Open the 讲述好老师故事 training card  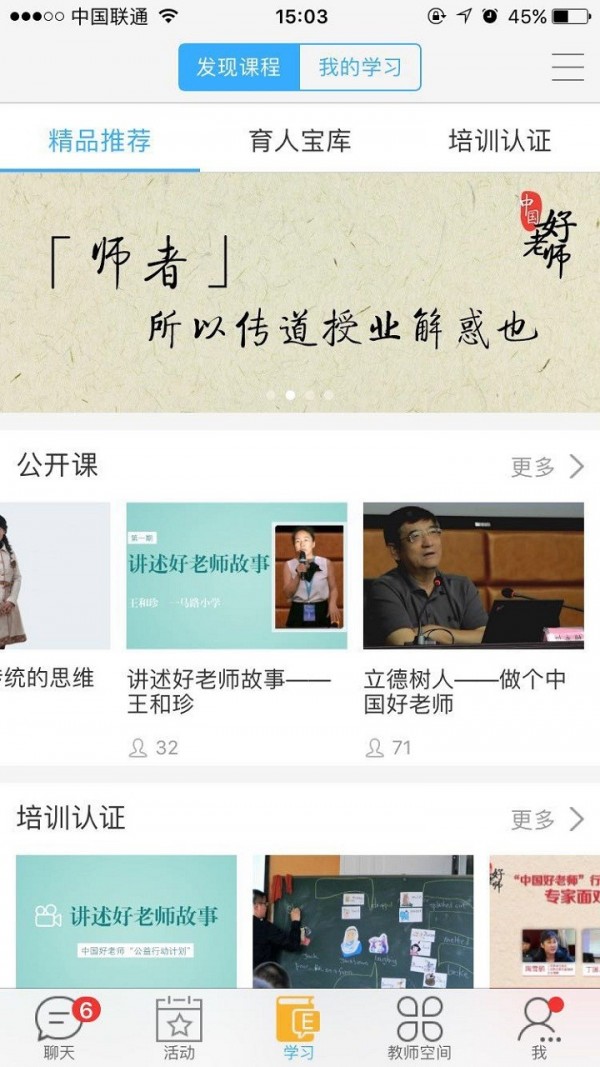coord(126,920)
